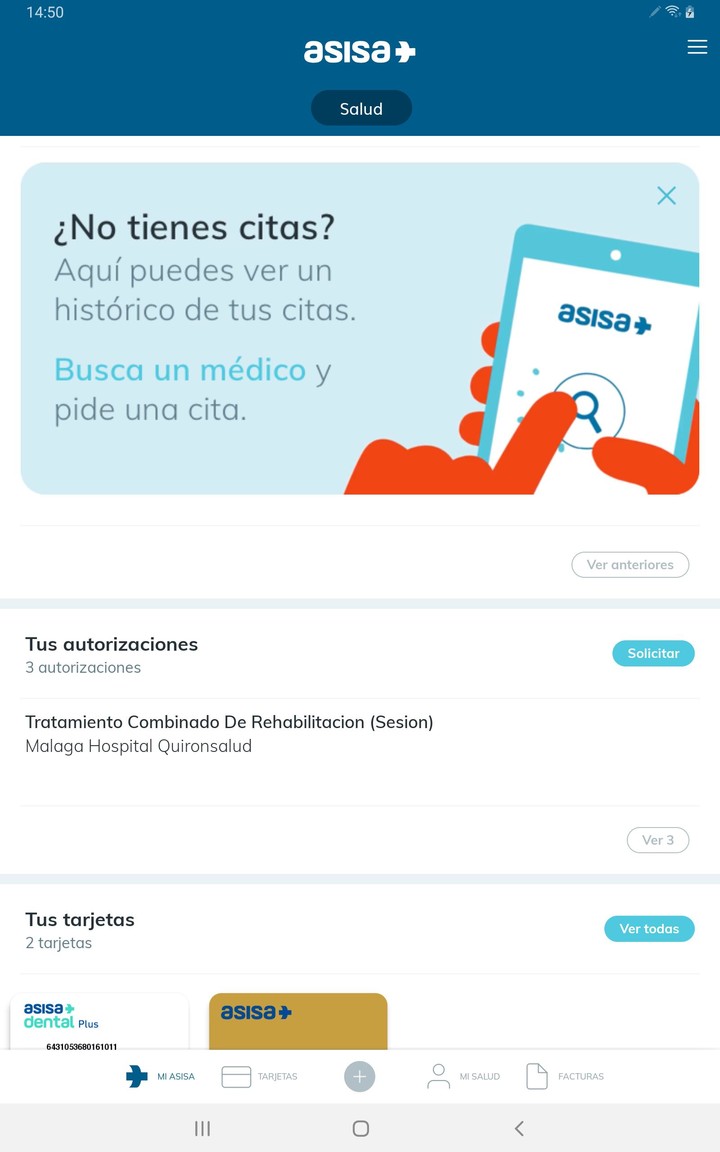Request a new authorization with Solicitar
The image size is (720, 1152).
[x=653, y=653]
